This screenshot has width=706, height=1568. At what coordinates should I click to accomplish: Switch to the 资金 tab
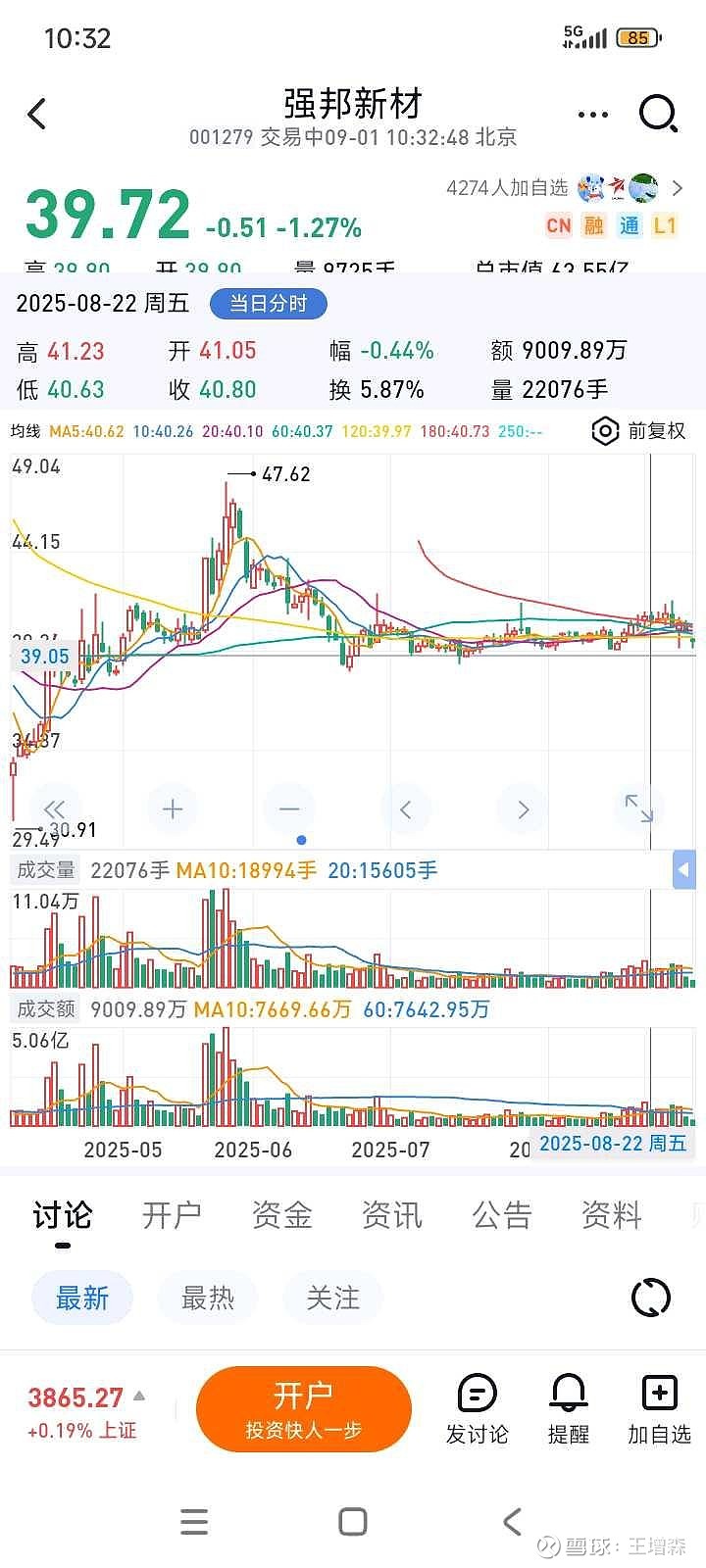click(281, 1215)
